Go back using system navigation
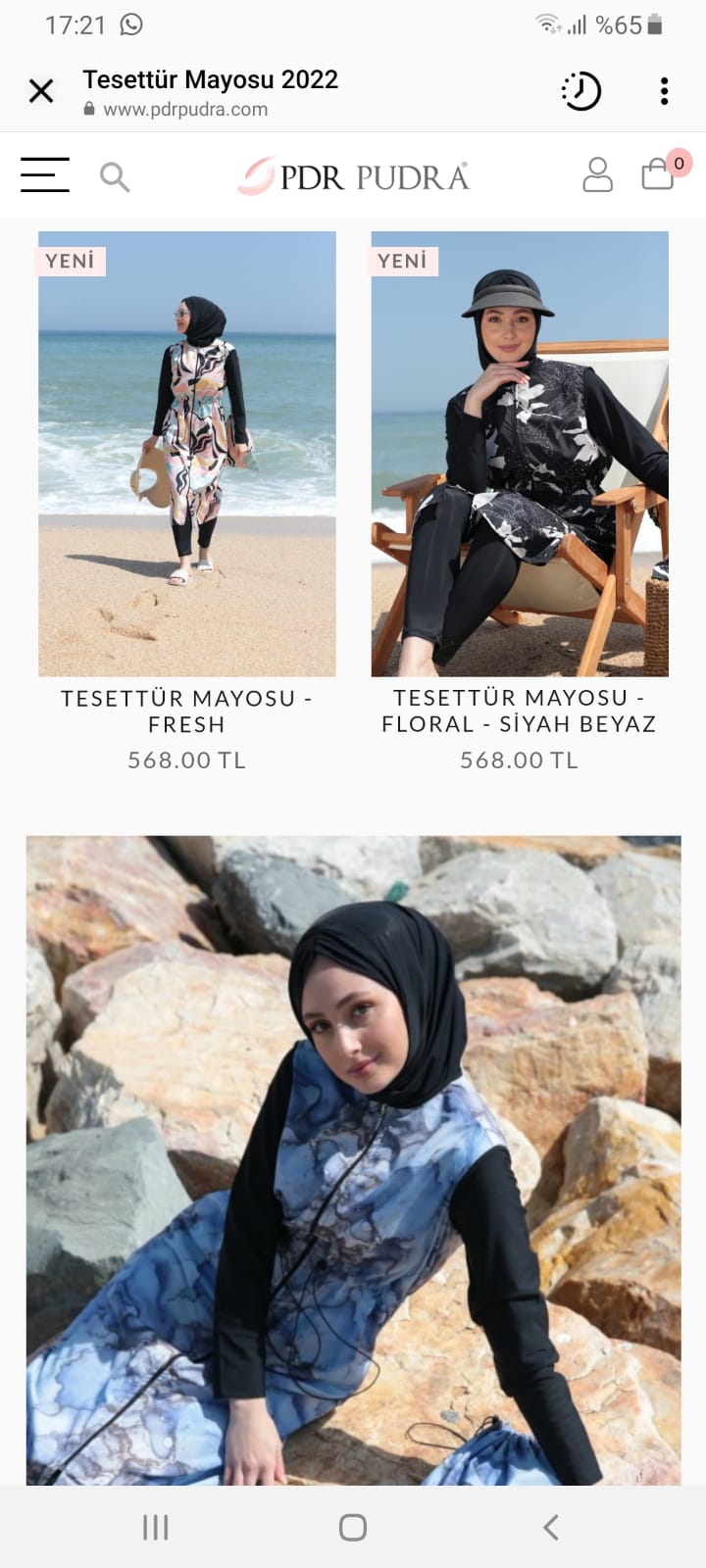 tap(551, 1527)
